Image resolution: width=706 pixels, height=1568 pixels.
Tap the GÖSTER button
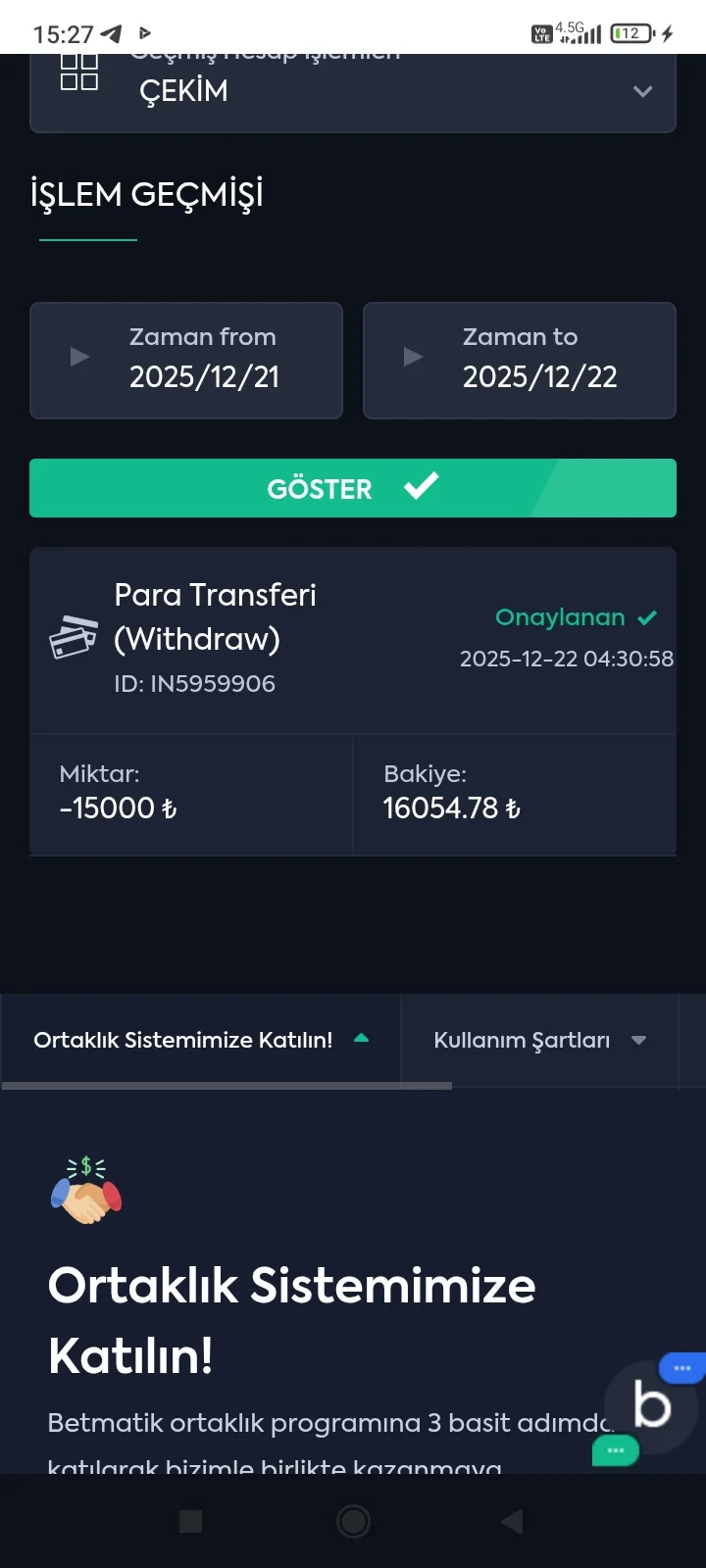[x=353, y=488]
